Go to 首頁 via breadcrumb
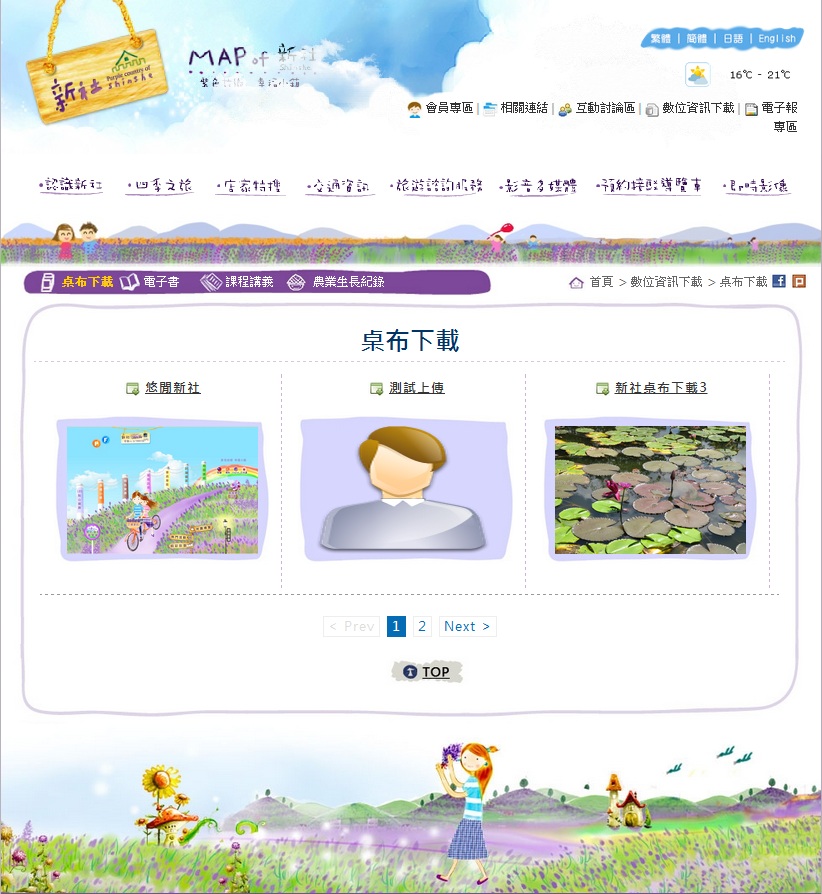The width and height of the screenshot is (822, 894). (x=600, y=282)
